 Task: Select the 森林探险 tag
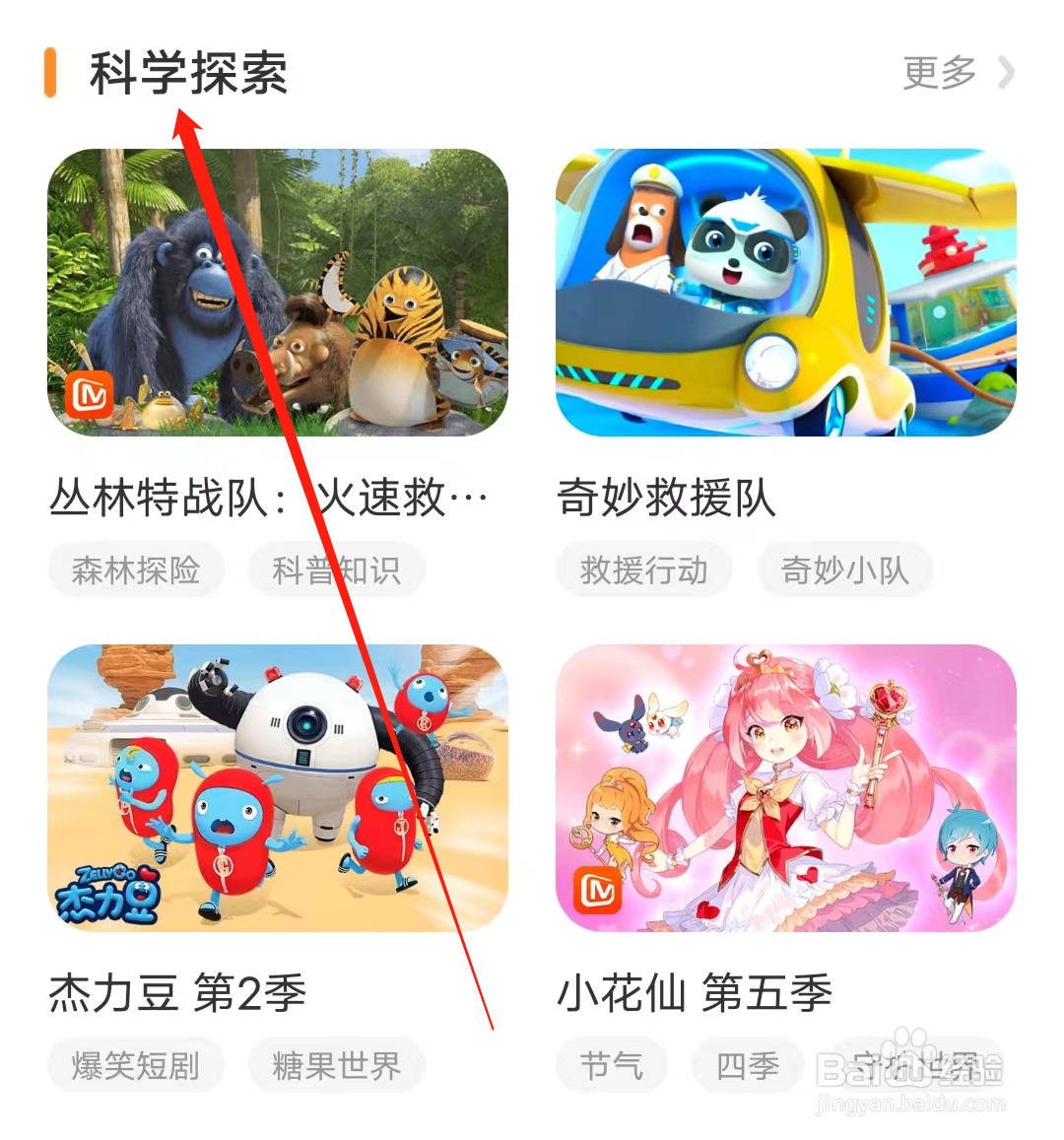136,570
